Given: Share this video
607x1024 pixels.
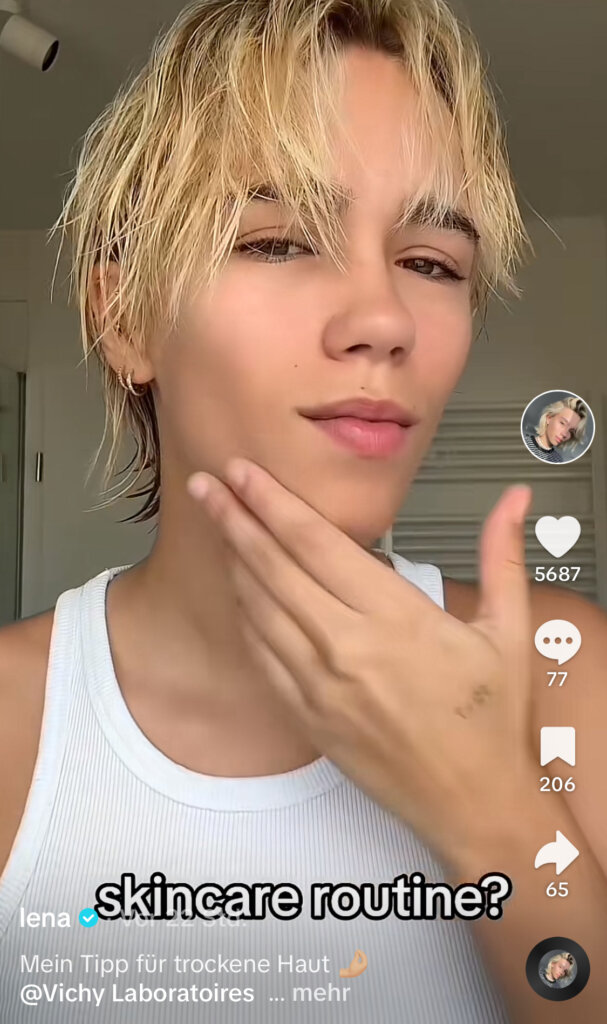Looking at the screenshot, I should (x=557, y=853).
